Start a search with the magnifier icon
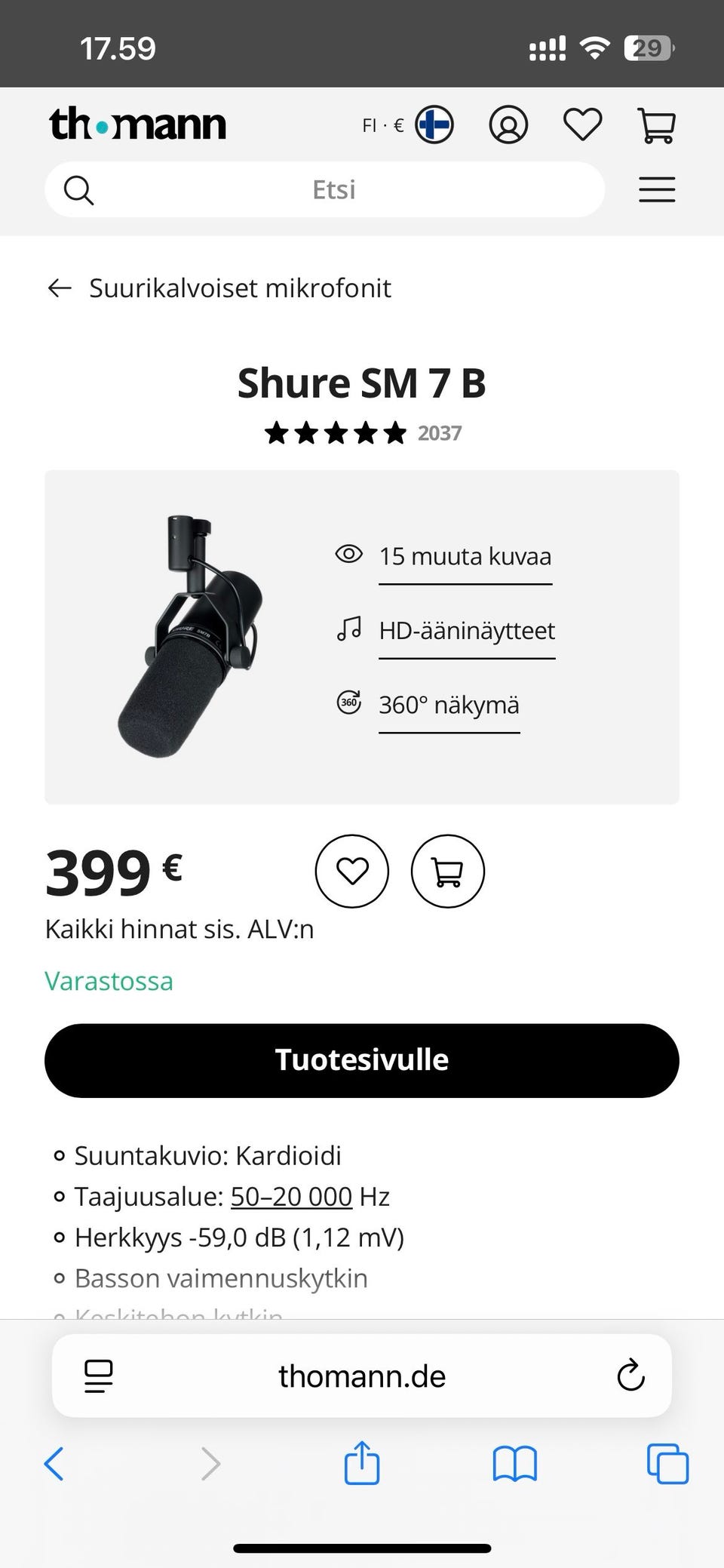 click(78, 189)
